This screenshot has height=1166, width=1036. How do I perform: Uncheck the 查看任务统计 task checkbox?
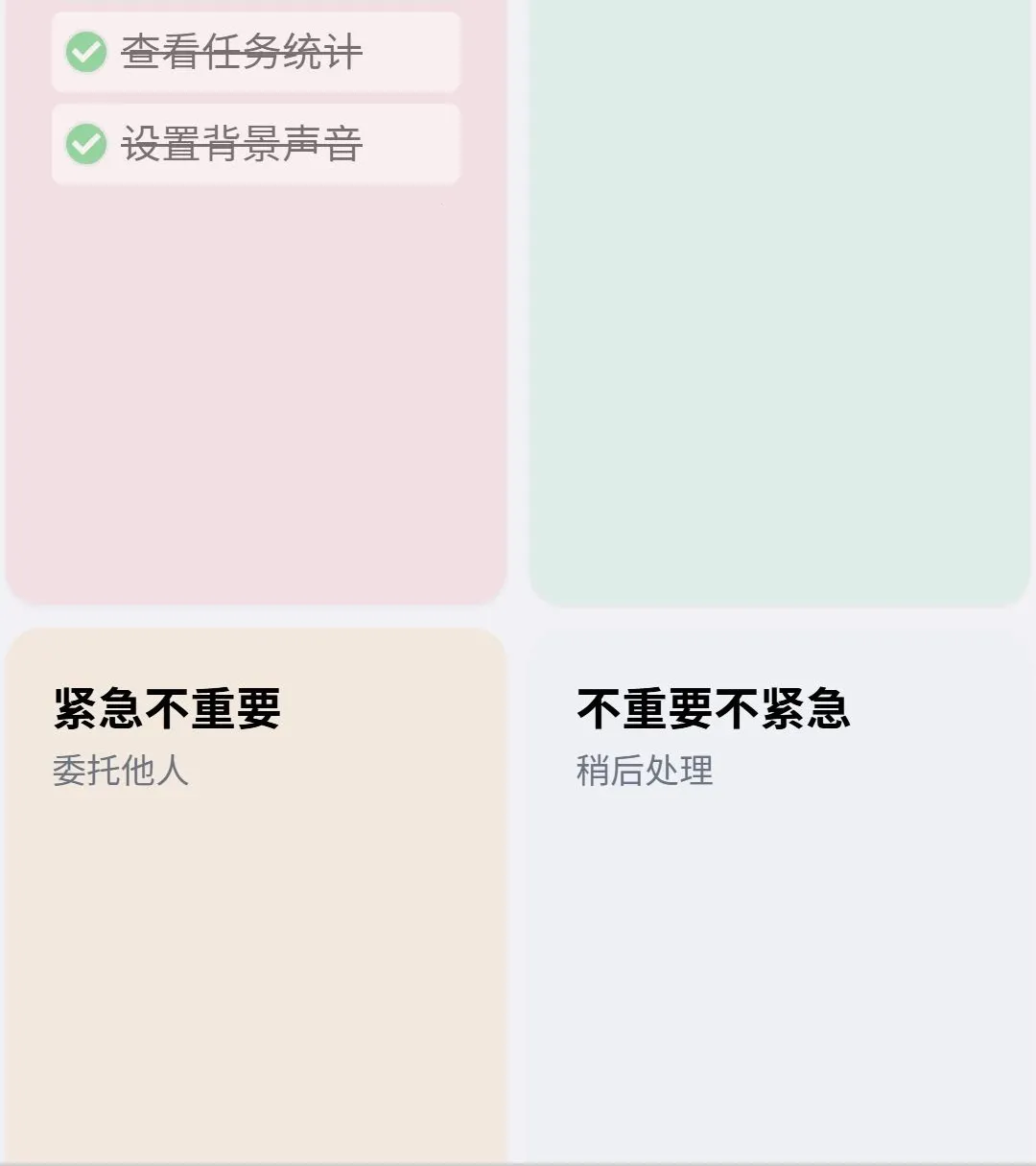tap(86, 52)
